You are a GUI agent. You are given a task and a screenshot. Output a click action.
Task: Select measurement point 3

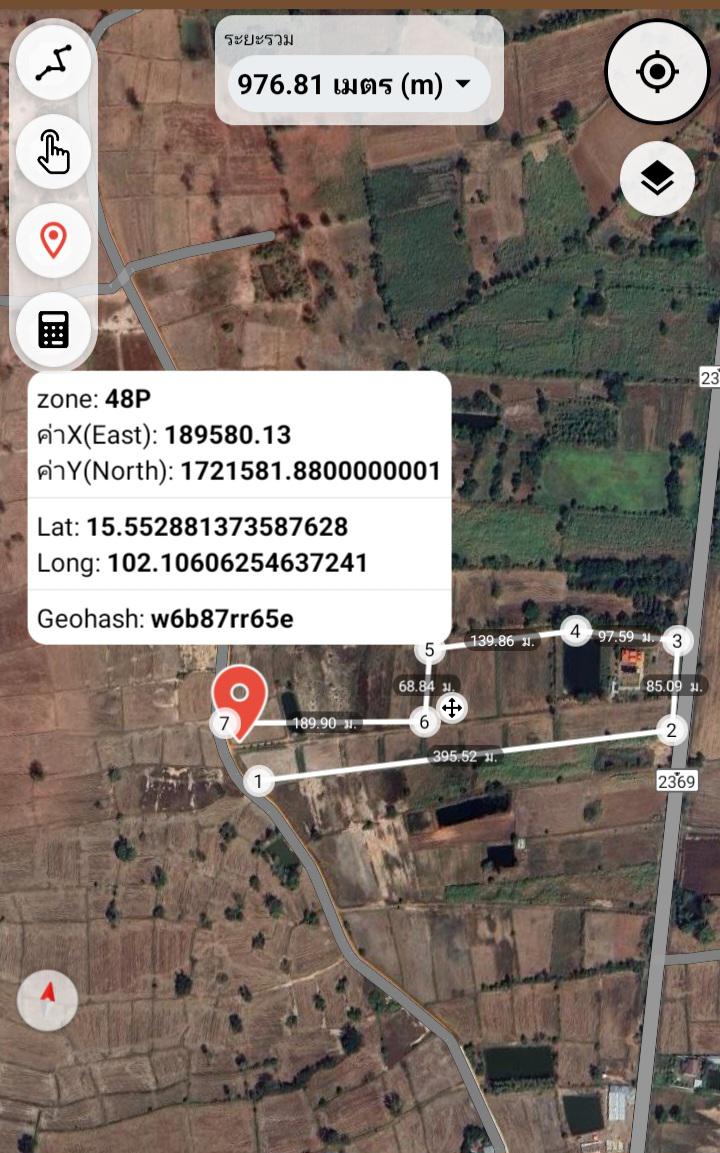[677, 640]
